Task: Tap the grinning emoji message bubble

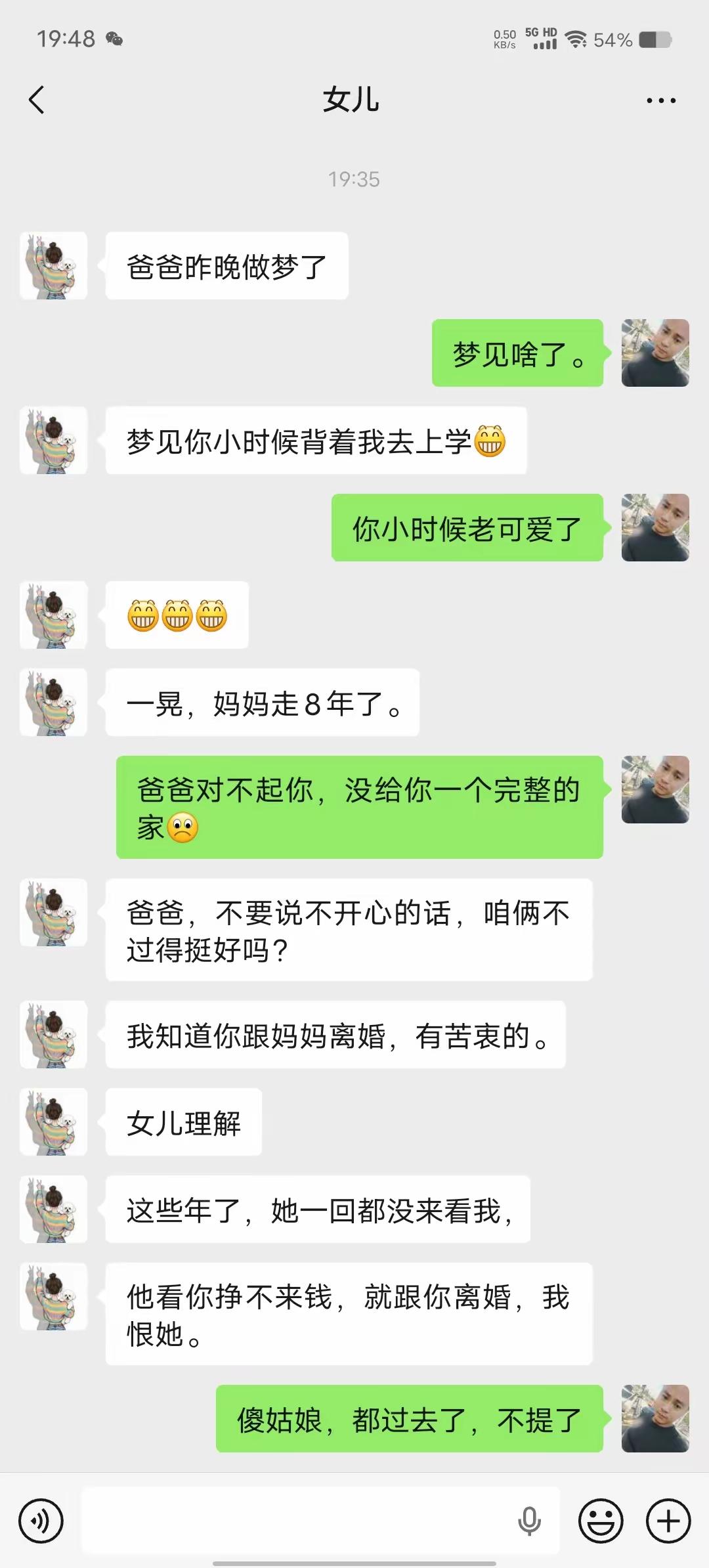Action: tap(176, 616)
